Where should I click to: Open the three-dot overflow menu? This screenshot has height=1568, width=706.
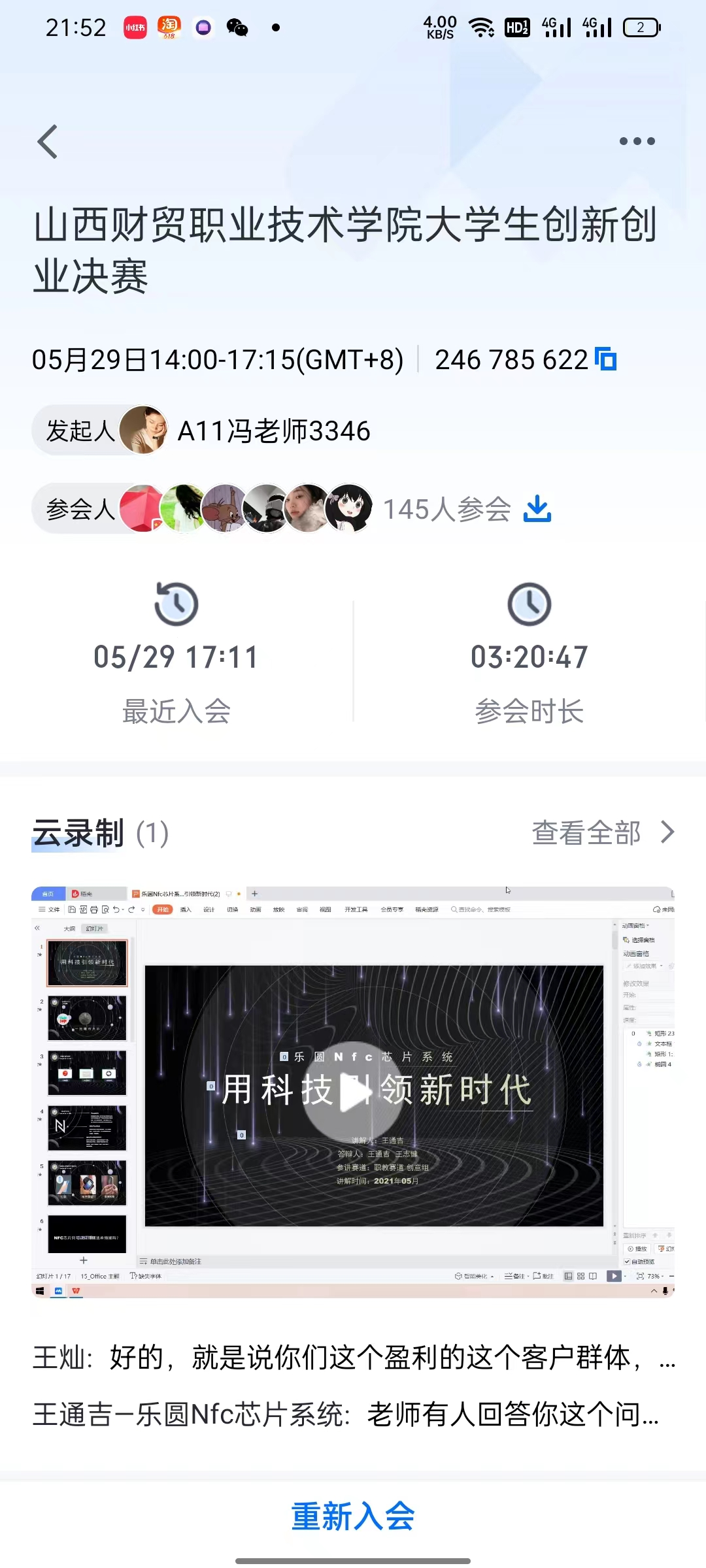coord(637,141)
